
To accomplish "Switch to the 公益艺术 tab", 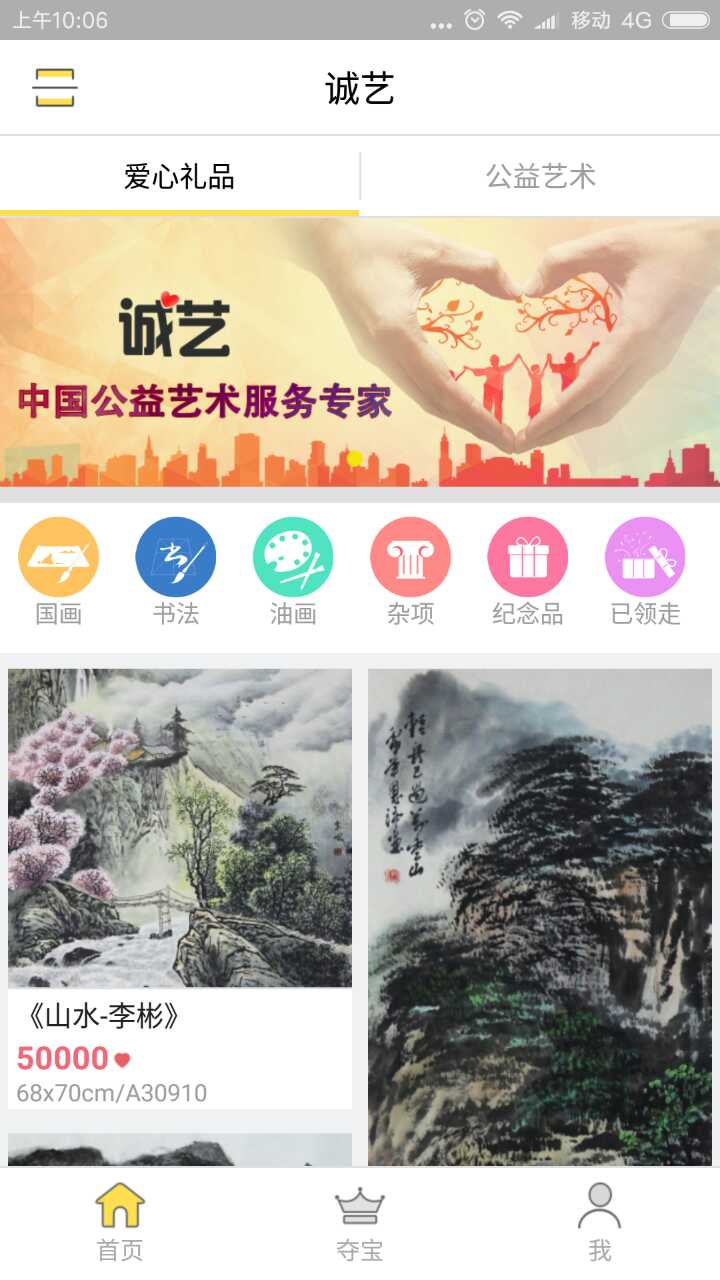I will coord(540,177).
